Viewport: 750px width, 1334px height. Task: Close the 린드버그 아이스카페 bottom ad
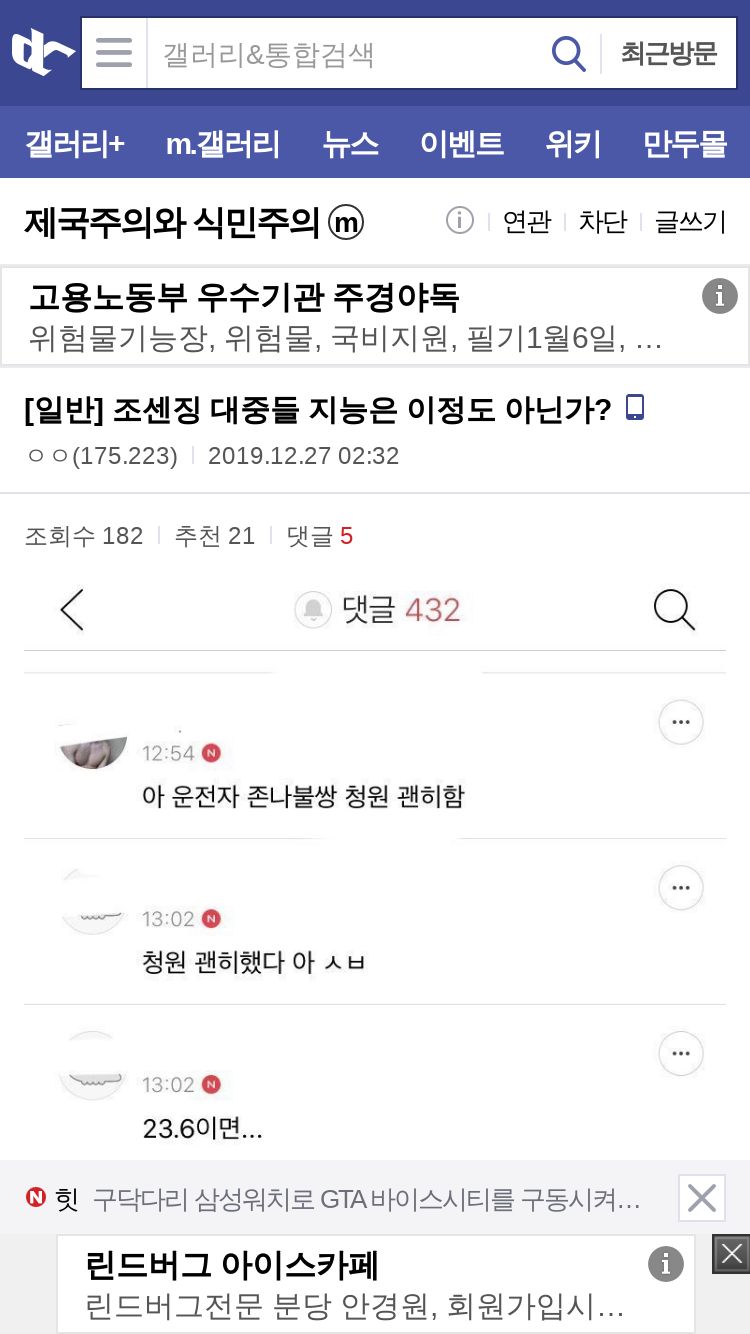[x=731, y=1254]
